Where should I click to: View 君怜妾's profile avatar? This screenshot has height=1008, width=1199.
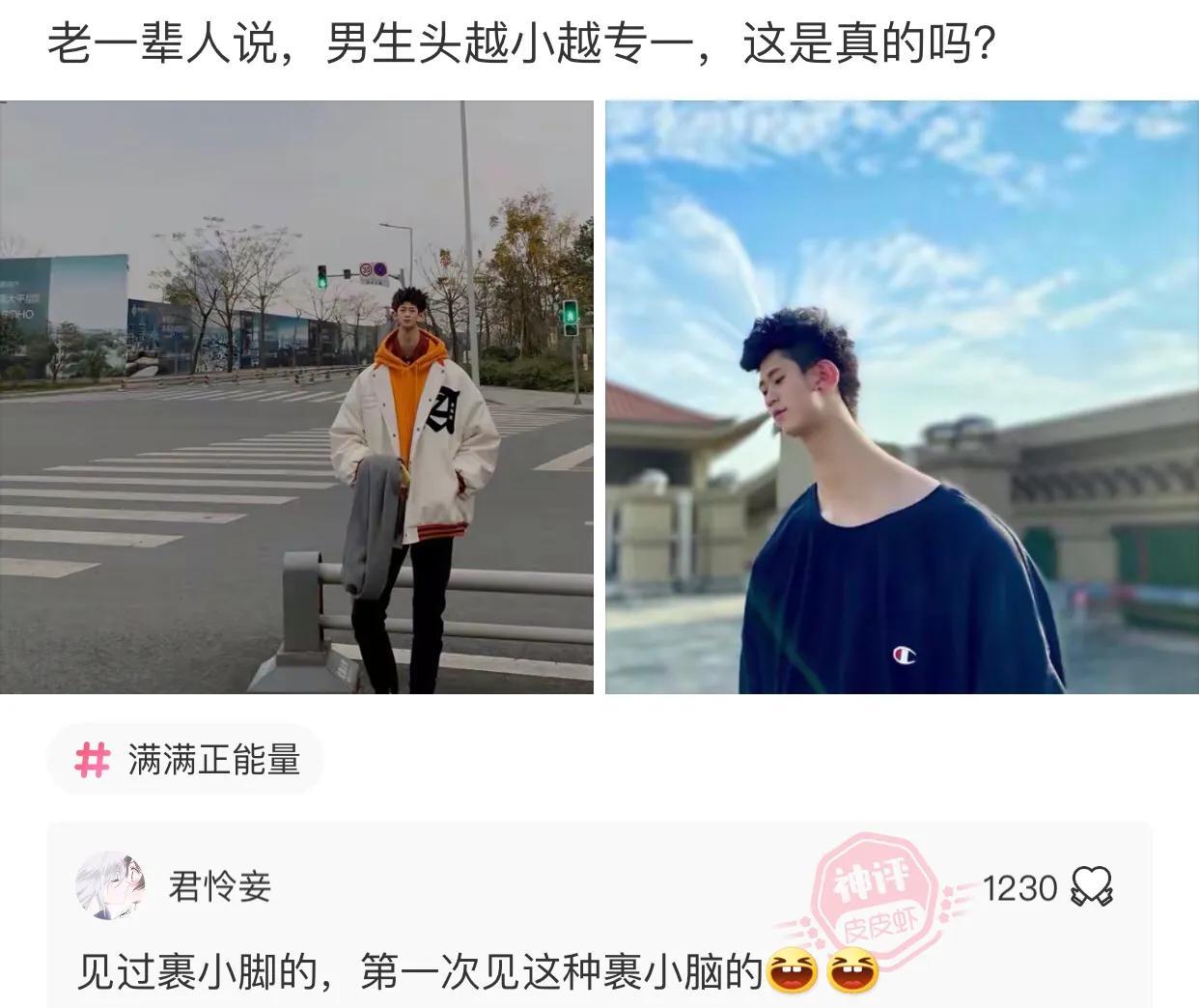click(x=110, y=885)
